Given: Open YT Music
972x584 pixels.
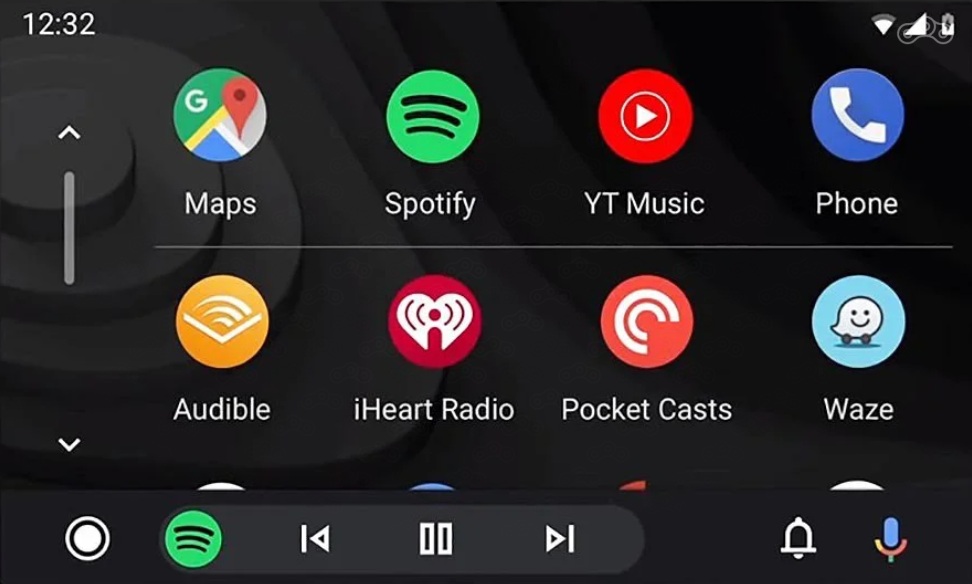Looking at the screenshot, I should click(645, 115).
